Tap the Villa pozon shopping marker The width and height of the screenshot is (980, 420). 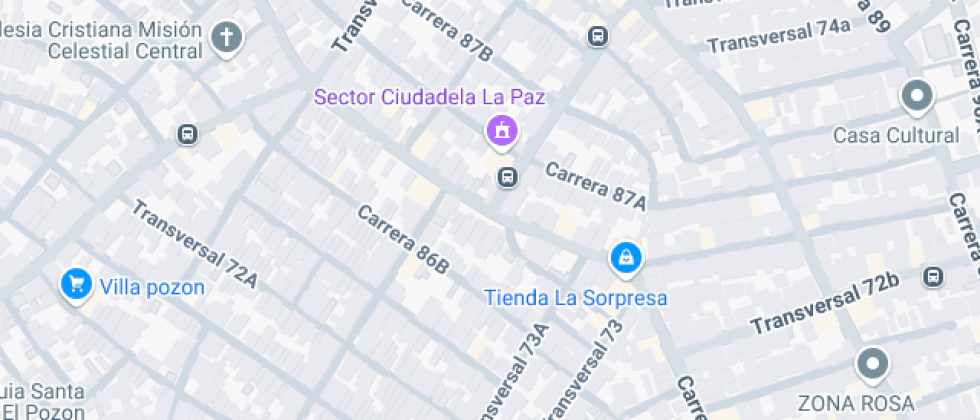point(76,285)
